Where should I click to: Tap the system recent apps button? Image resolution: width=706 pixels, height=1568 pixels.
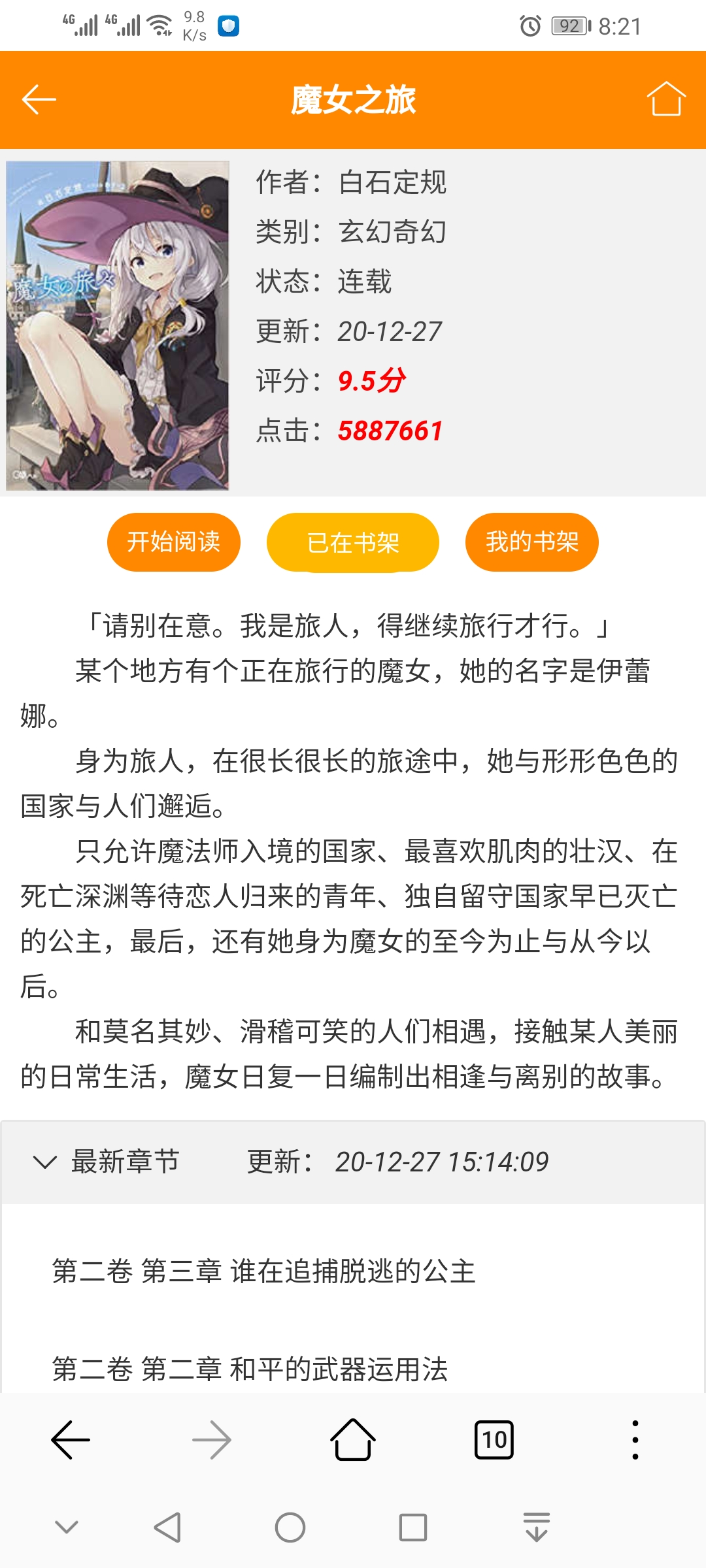(412, 1527)
